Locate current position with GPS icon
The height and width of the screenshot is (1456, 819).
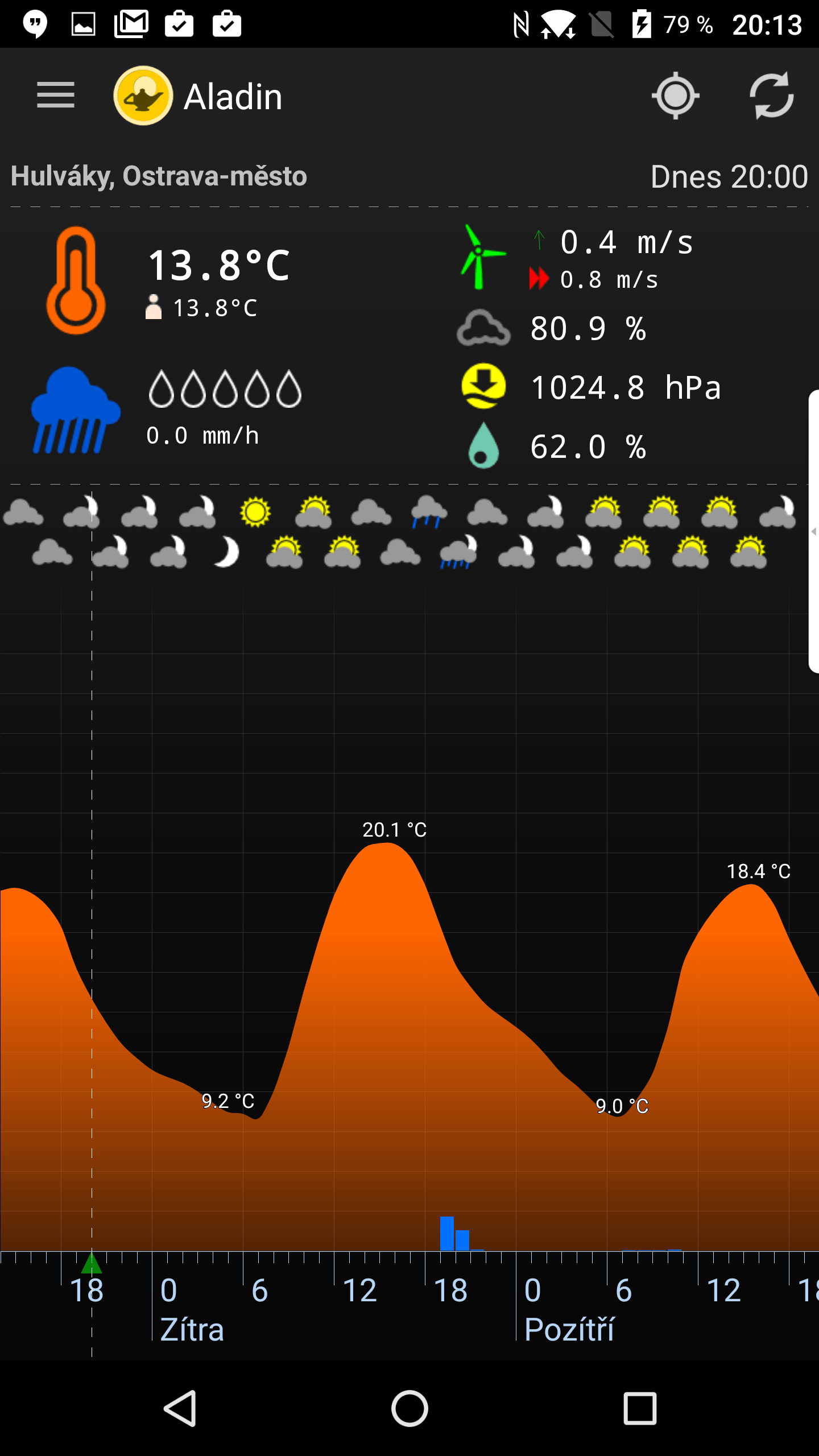pos(675,96)
